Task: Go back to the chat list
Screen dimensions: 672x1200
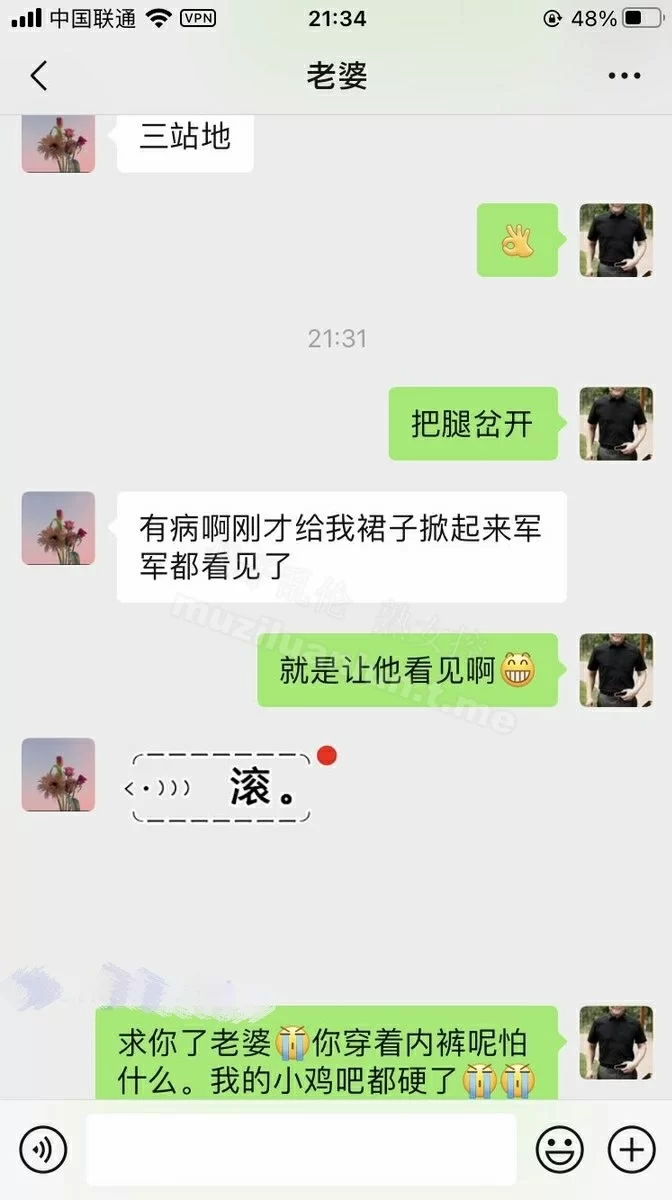Action: 39,76
